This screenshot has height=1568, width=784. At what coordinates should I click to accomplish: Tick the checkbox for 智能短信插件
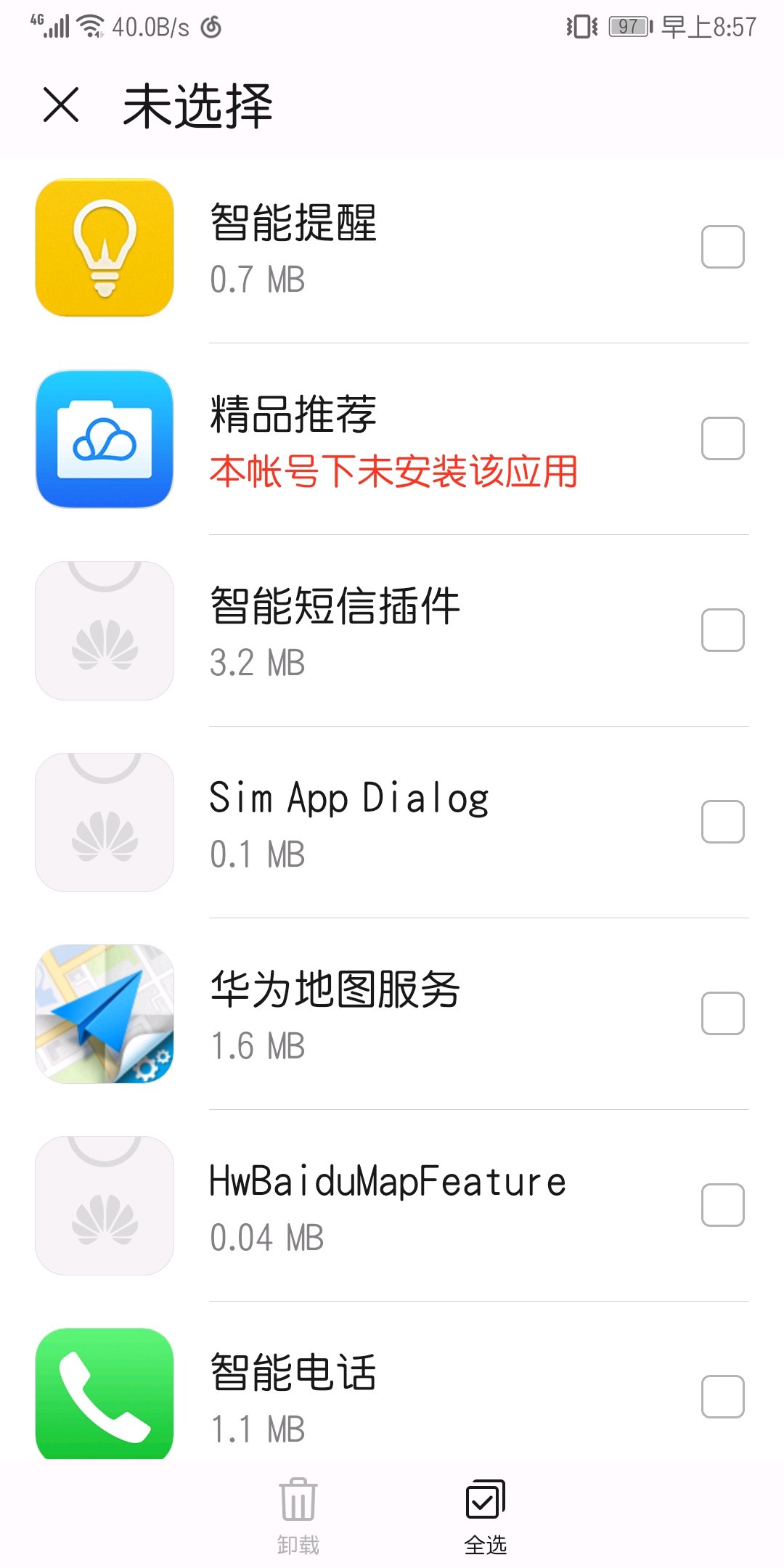pos(722,630)
